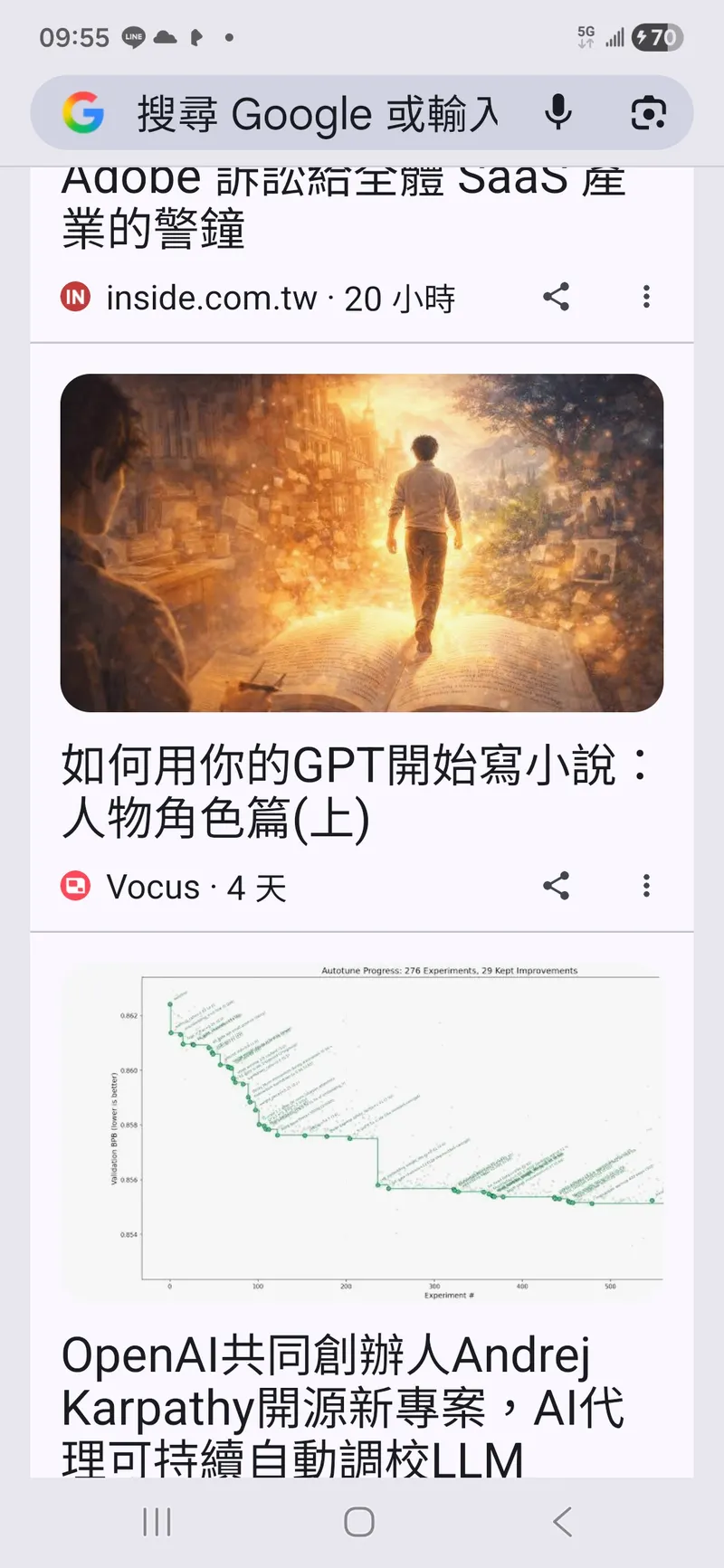
Task: Open Google Lens camera search
Action: [648, 113]
